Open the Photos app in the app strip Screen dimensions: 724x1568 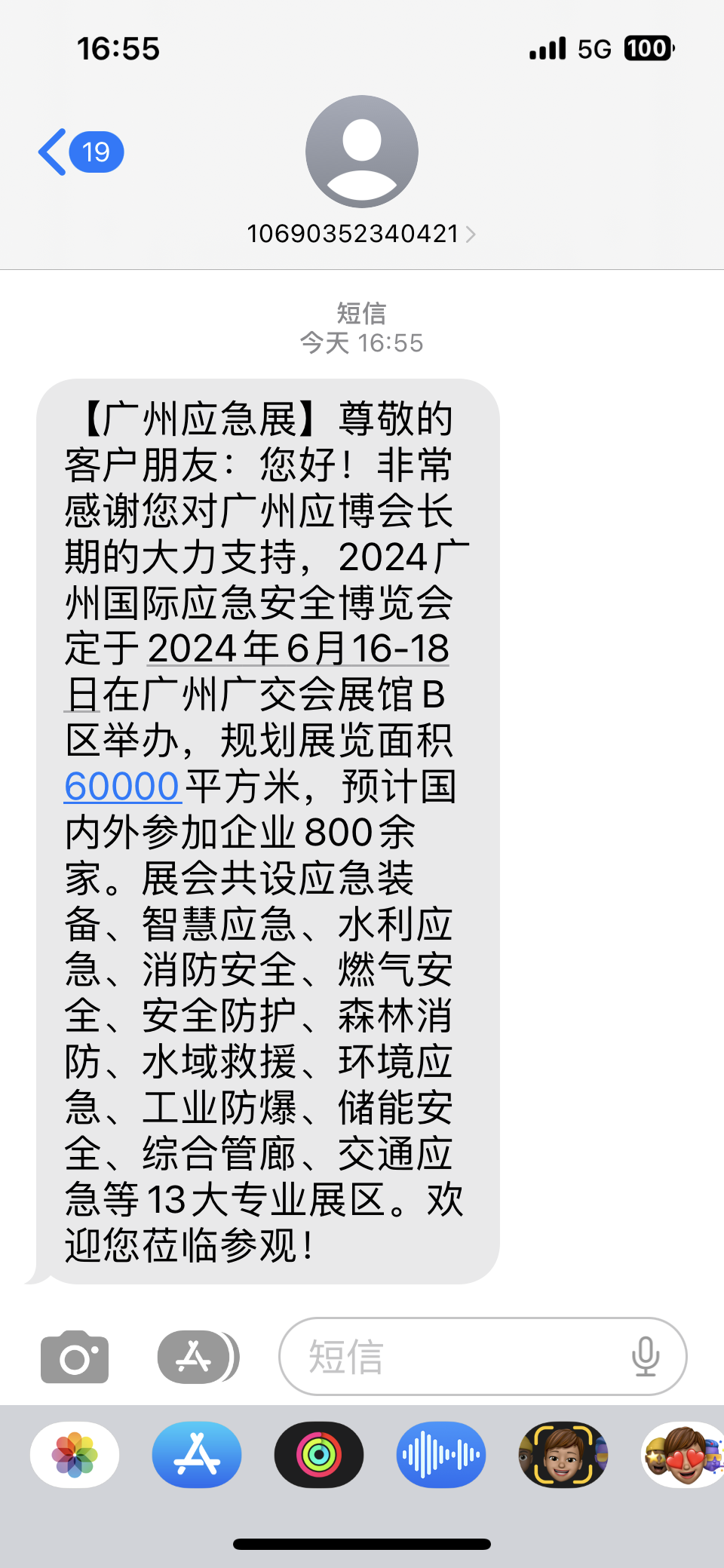pos(75,1455)
